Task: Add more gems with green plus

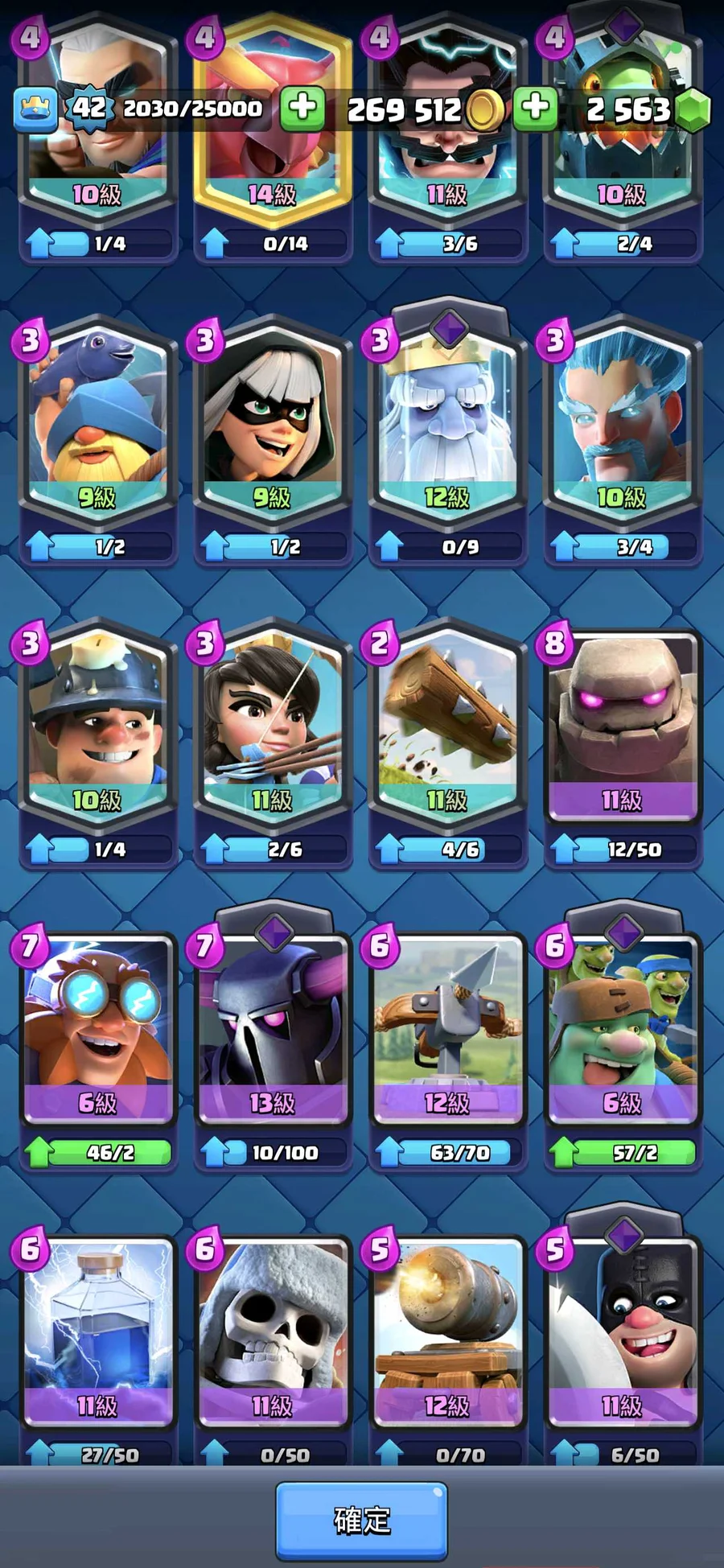Action: click(x=535, y=109)
